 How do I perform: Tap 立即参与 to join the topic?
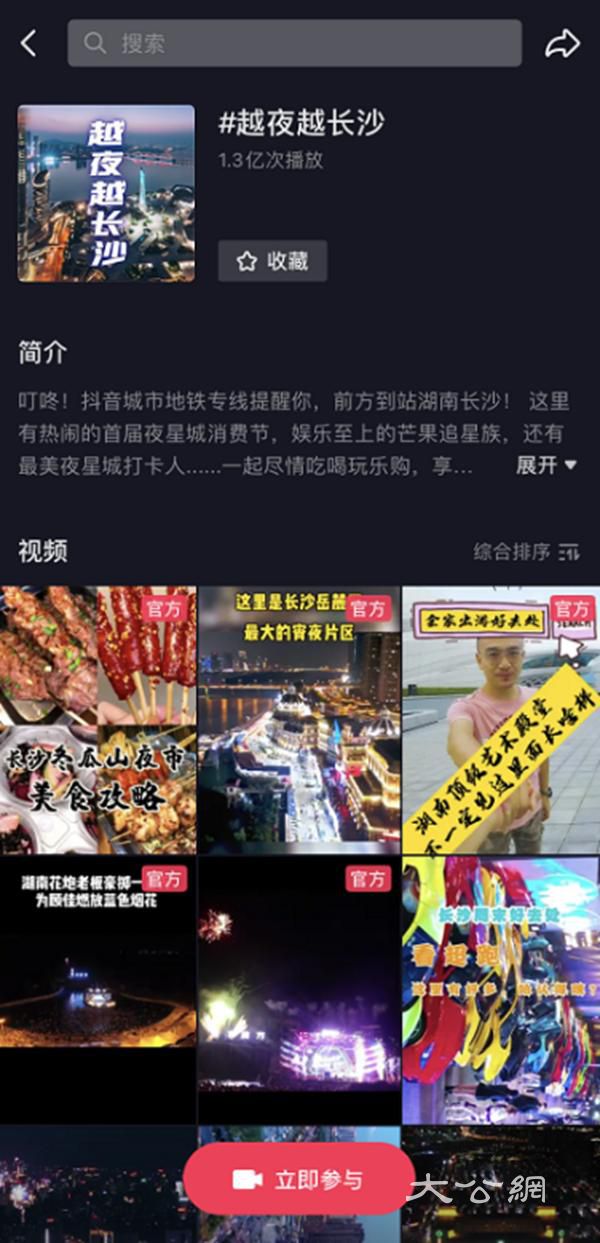(299, 1180)
